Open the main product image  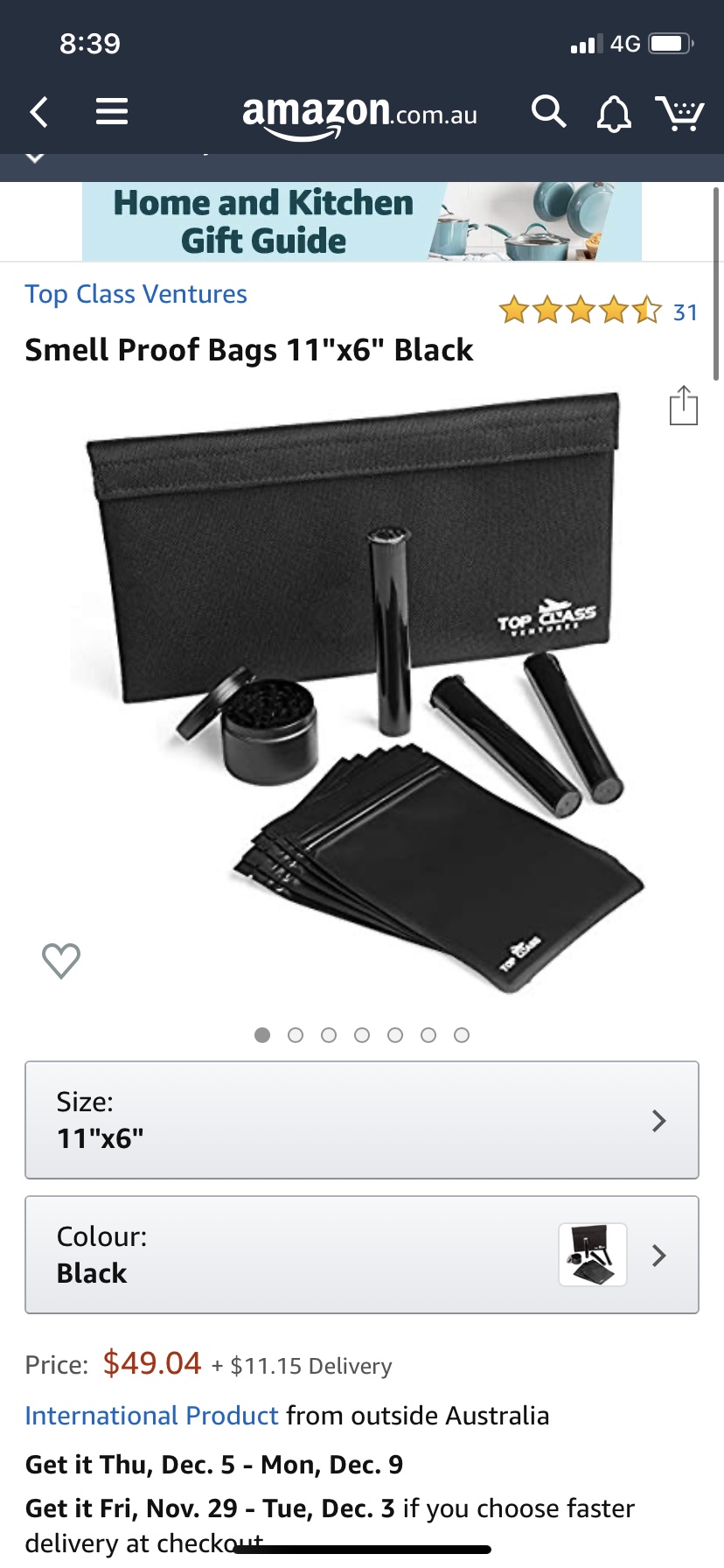pos(362,693)
